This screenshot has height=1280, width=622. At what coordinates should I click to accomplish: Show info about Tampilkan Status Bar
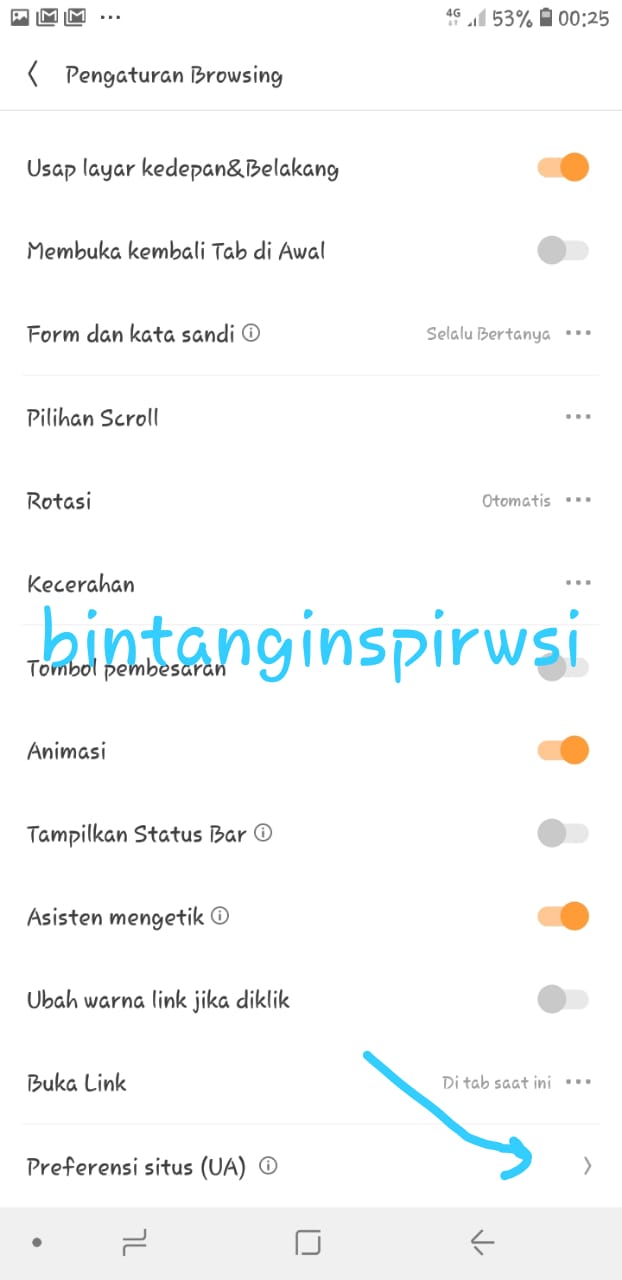tap(263, 833)
